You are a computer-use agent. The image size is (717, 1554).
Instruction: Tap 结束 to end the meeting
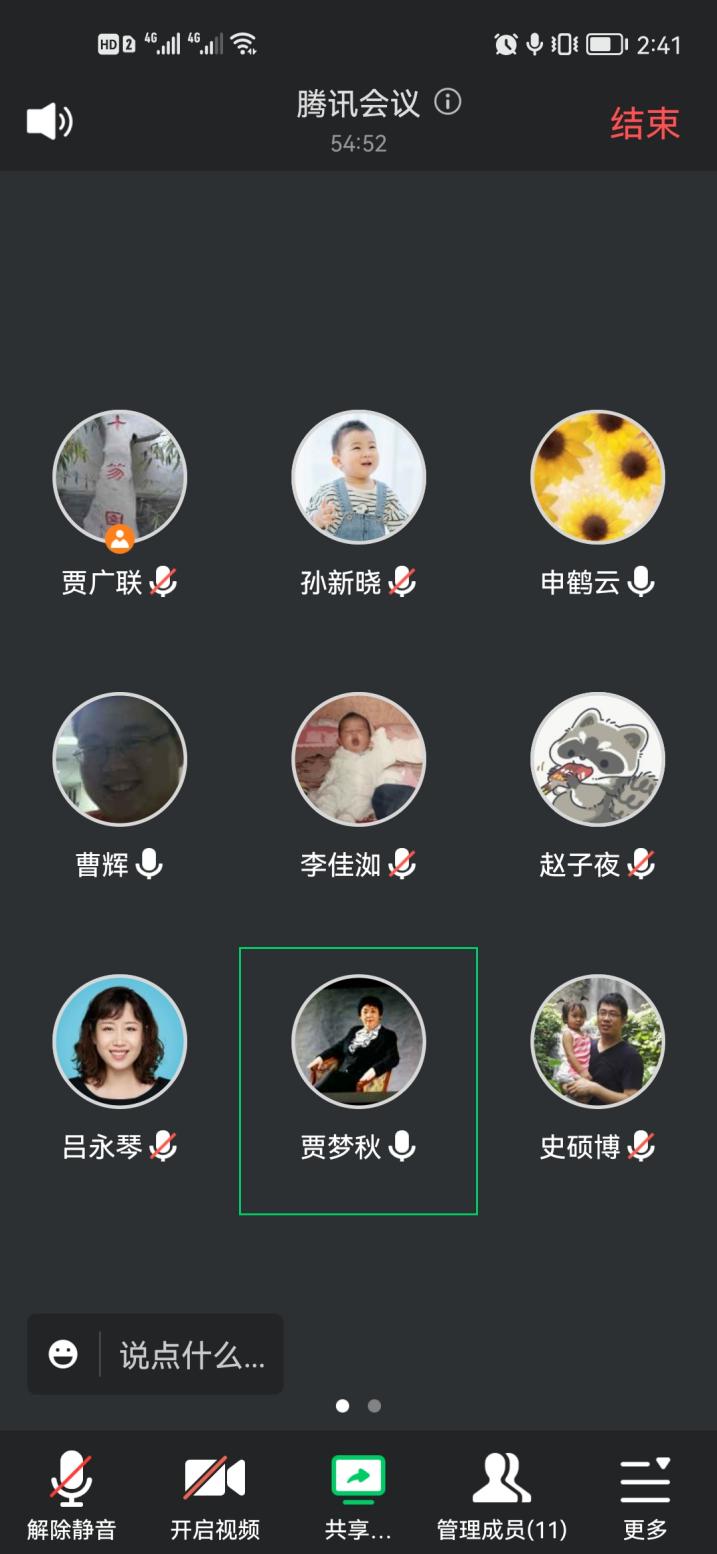point(645,123)
